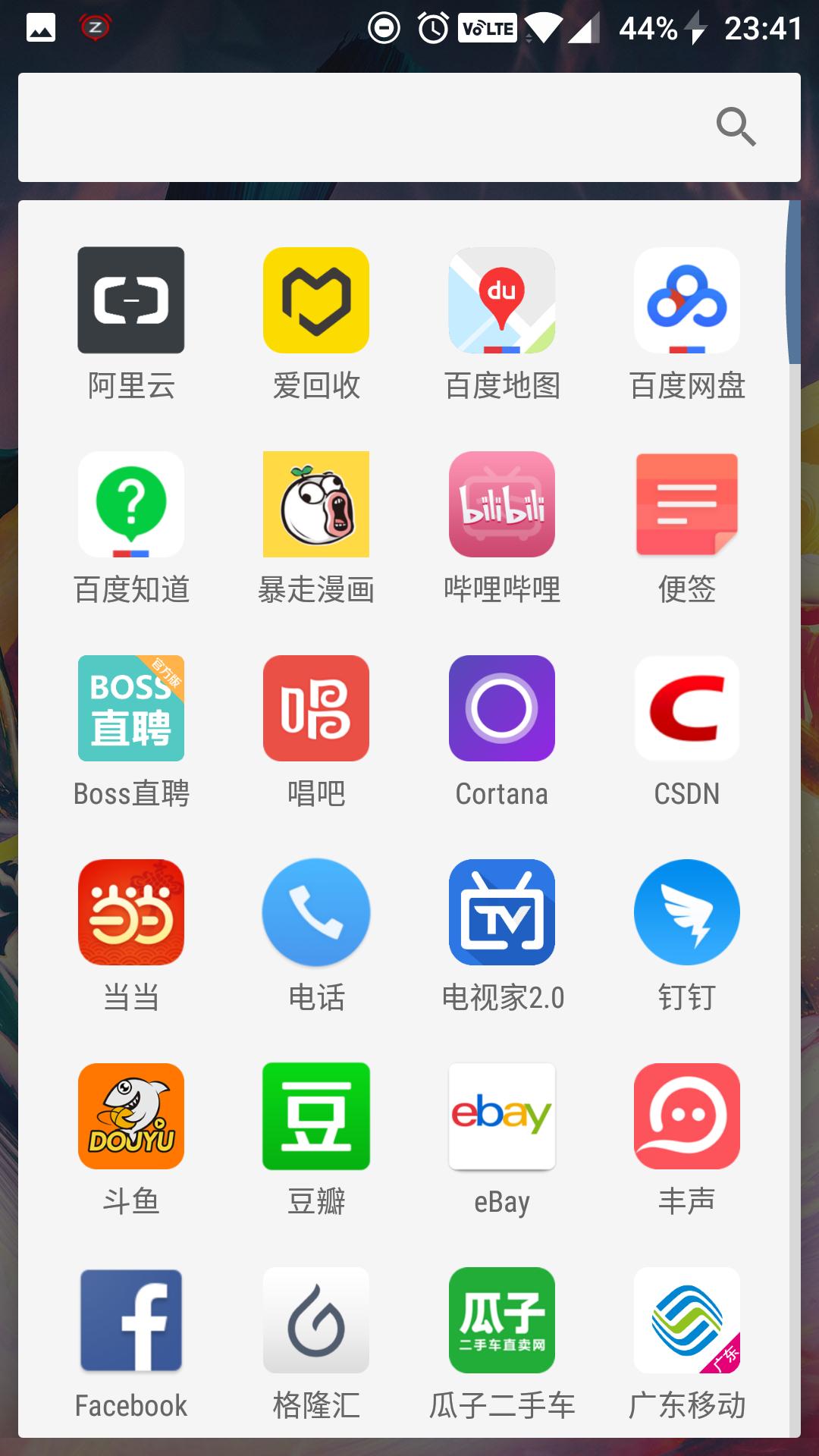Screen dimensions: 819x1456
Task: Launch the Cortana assistant
Action: point(501,708)
